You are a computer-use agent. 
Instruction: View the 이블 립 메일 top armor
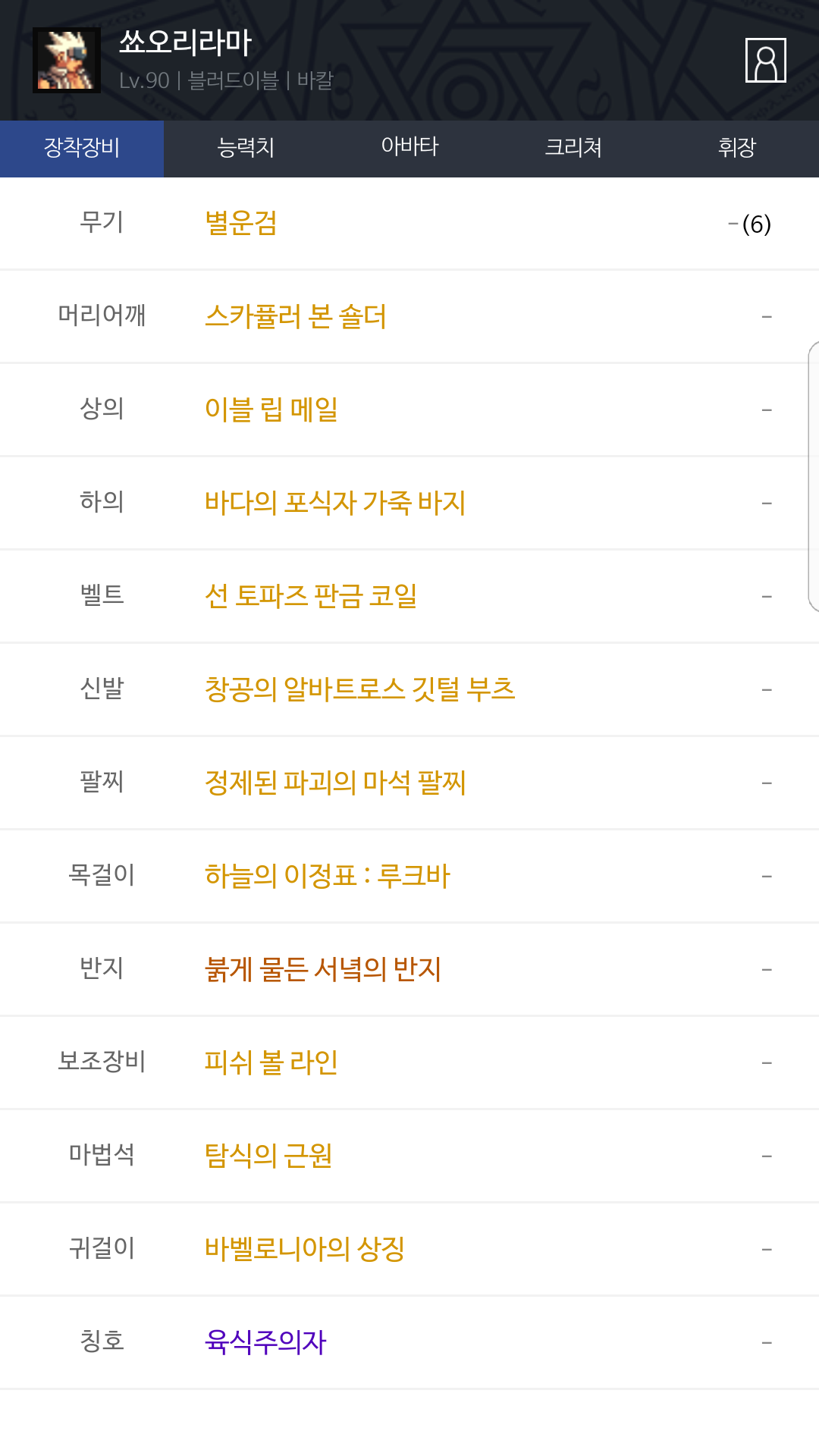point(271,409)
